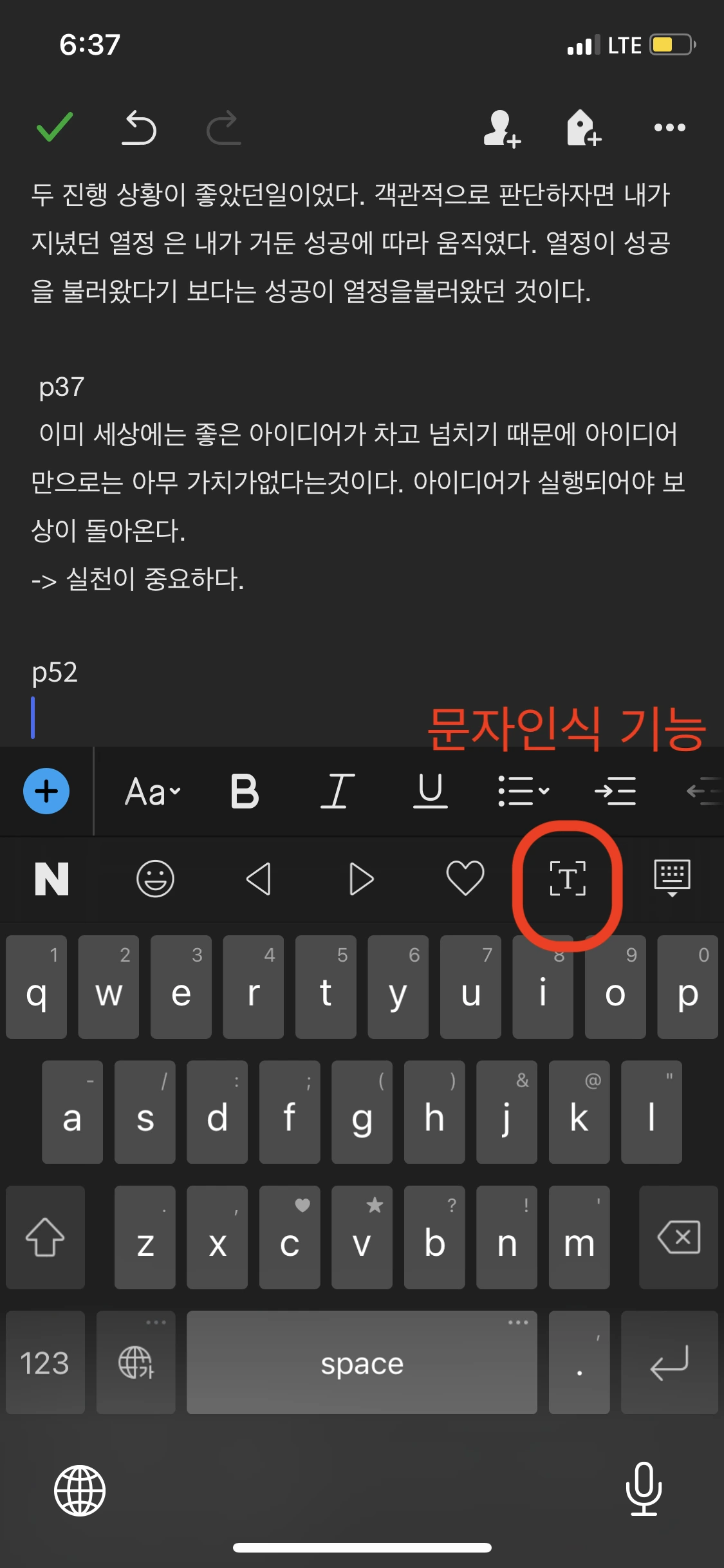Viewport: 724px width, 1568px height.
Task: Add a tag to the note
Action: 584,127
